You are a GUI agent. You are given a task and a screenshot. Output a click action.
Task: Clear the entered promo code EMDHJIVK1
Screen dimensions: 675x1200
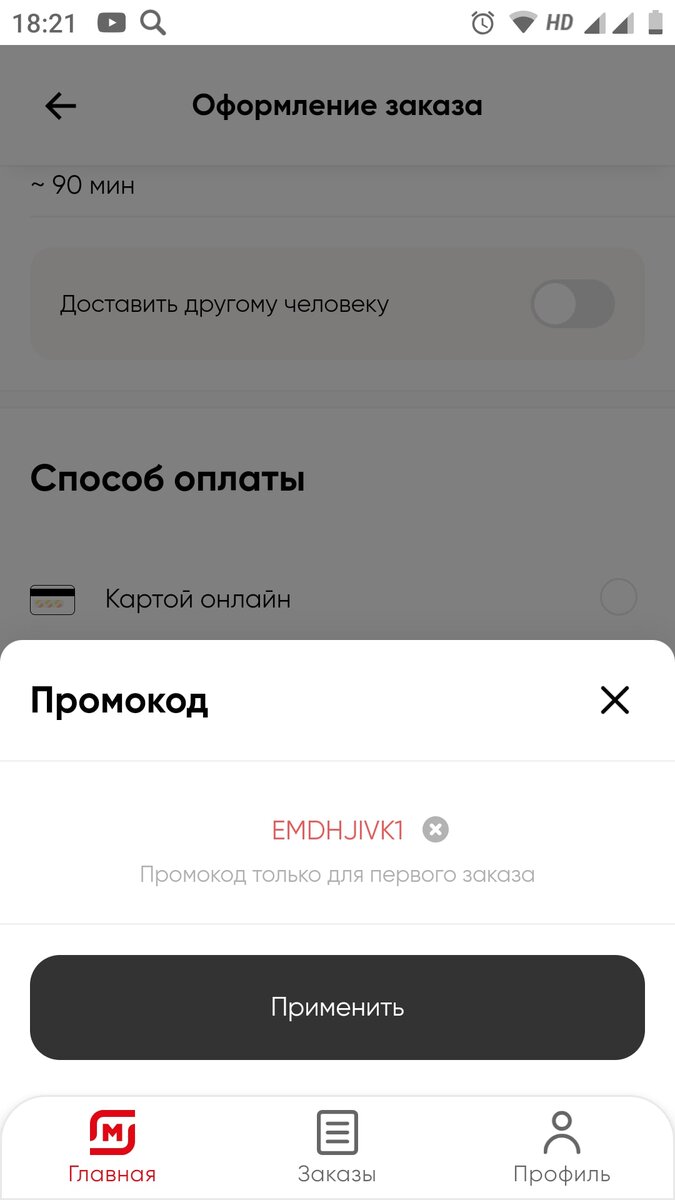435,829
